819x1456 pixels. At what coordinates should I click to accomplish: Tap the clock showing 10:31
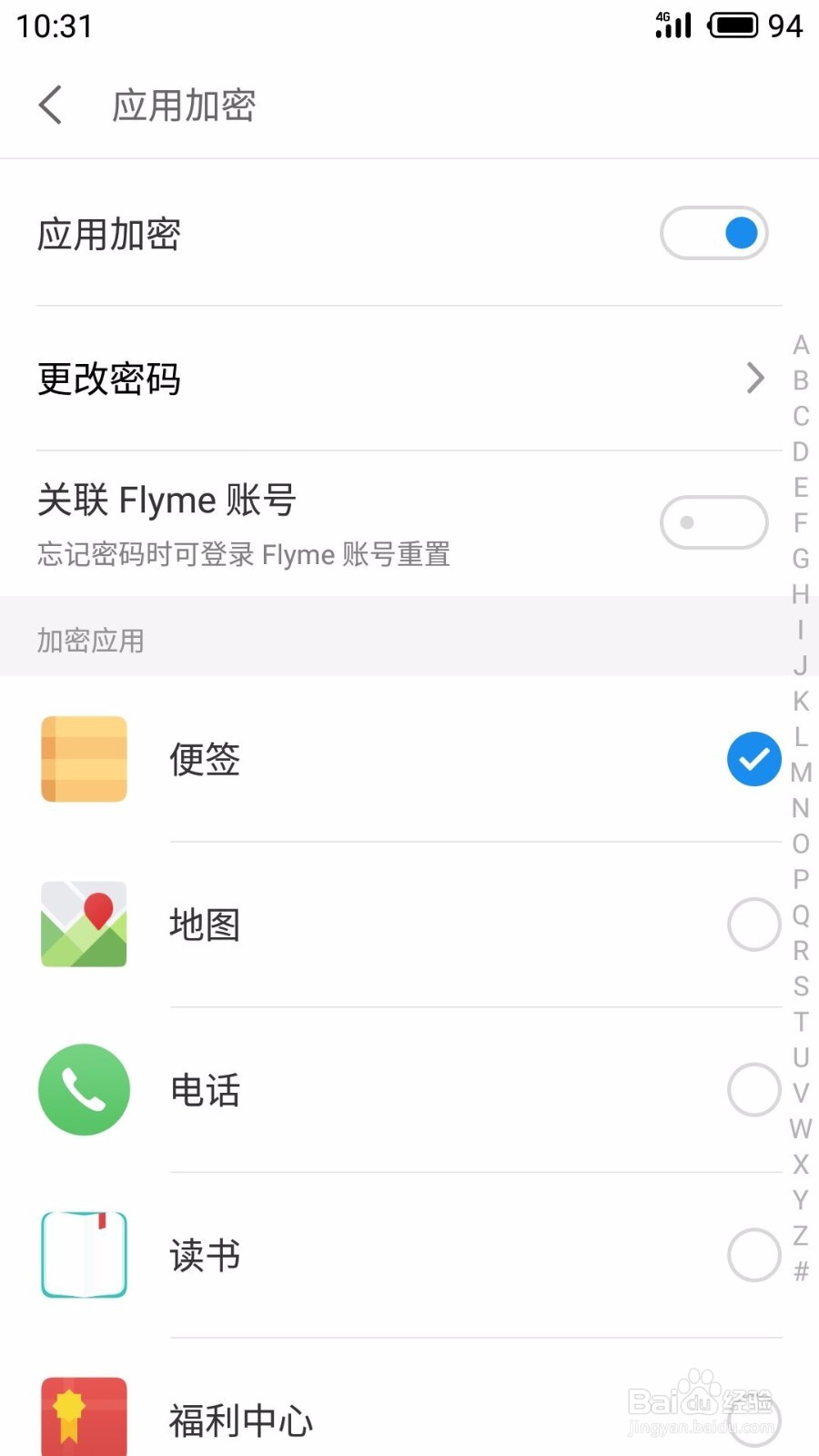50,25
